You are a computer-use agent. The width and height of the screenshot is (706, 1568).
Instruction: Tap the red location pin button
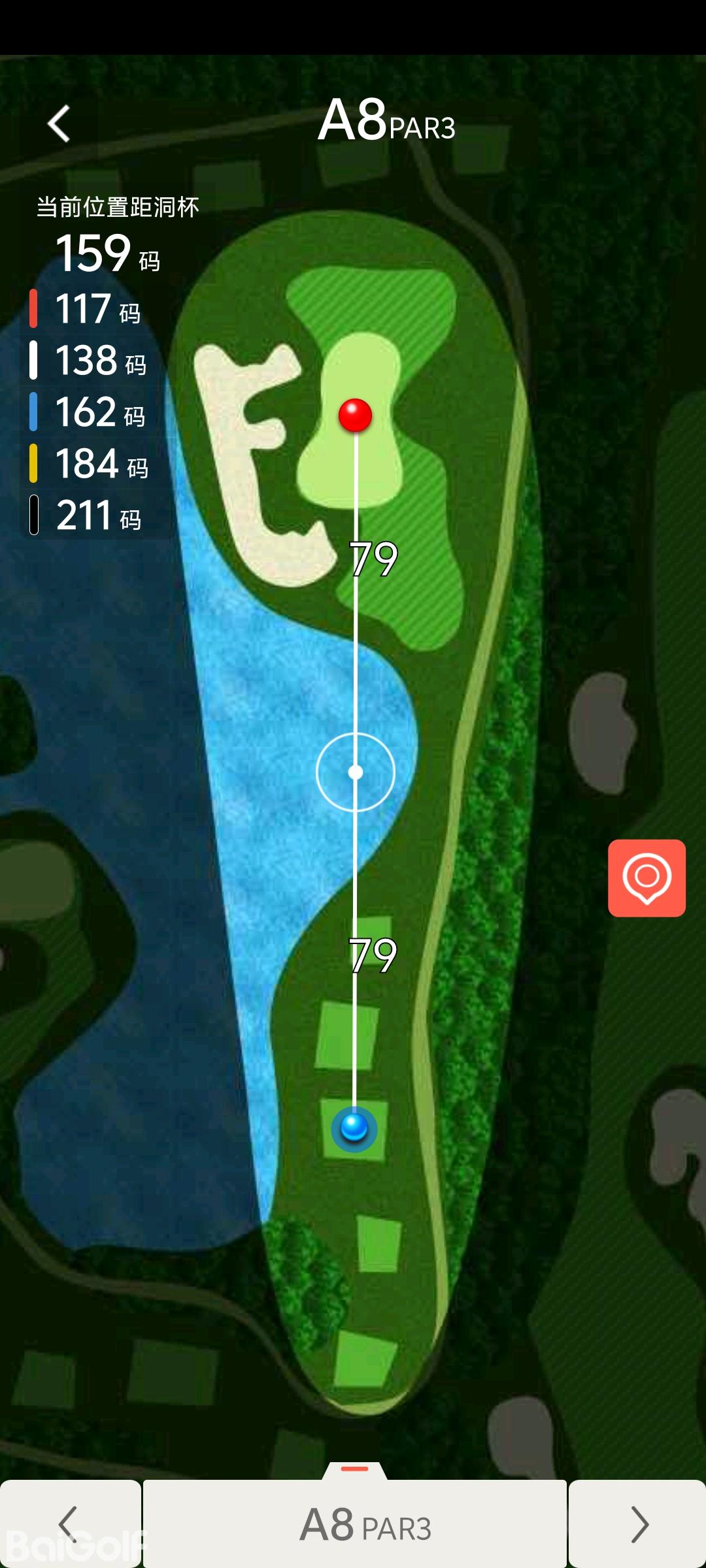coord(647,878)
